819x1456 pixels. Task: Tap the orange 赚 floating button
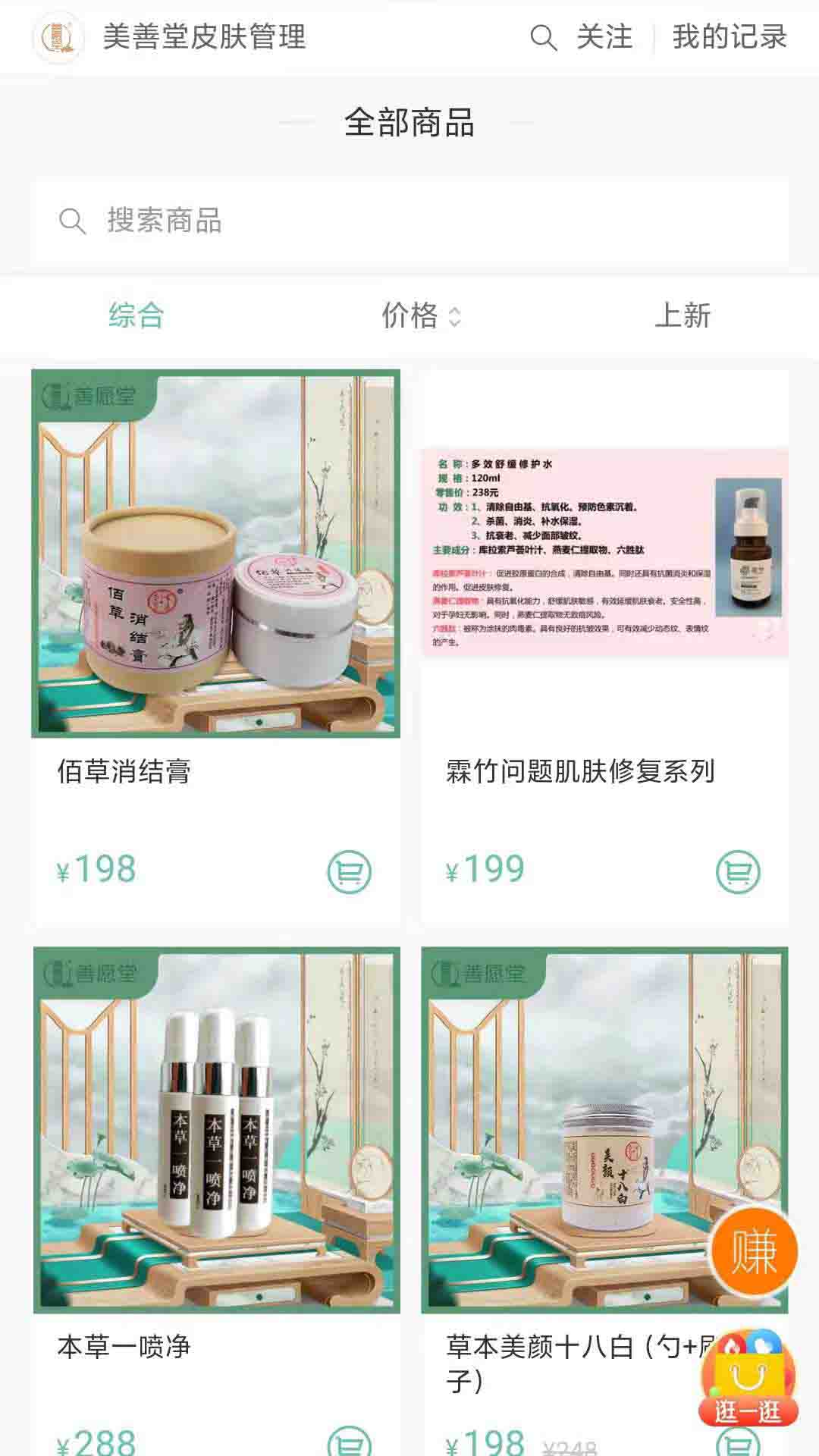(x=754, y=1252)
